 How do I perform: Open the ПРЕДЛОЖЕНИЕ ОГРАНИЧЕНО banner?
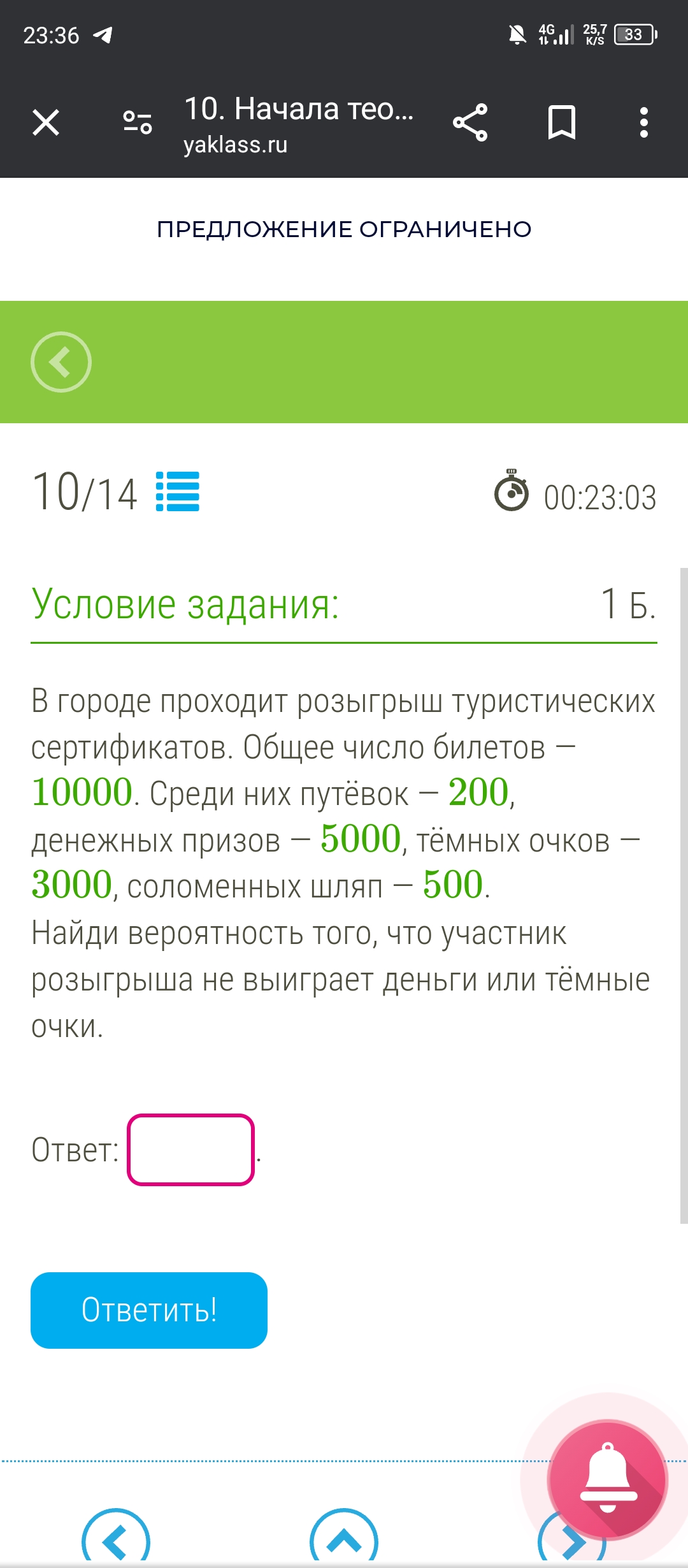point(344,229)
